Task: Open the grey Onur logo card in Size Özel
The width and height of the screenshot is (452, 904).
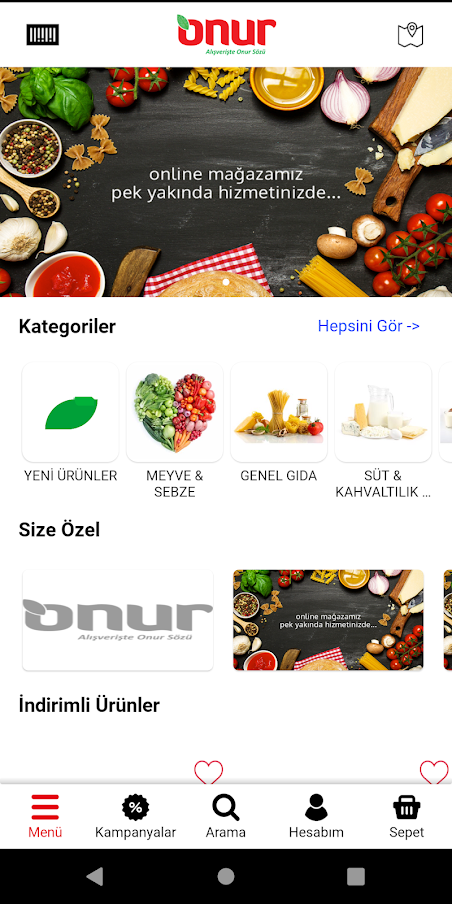Action: [x=118, y=620]
